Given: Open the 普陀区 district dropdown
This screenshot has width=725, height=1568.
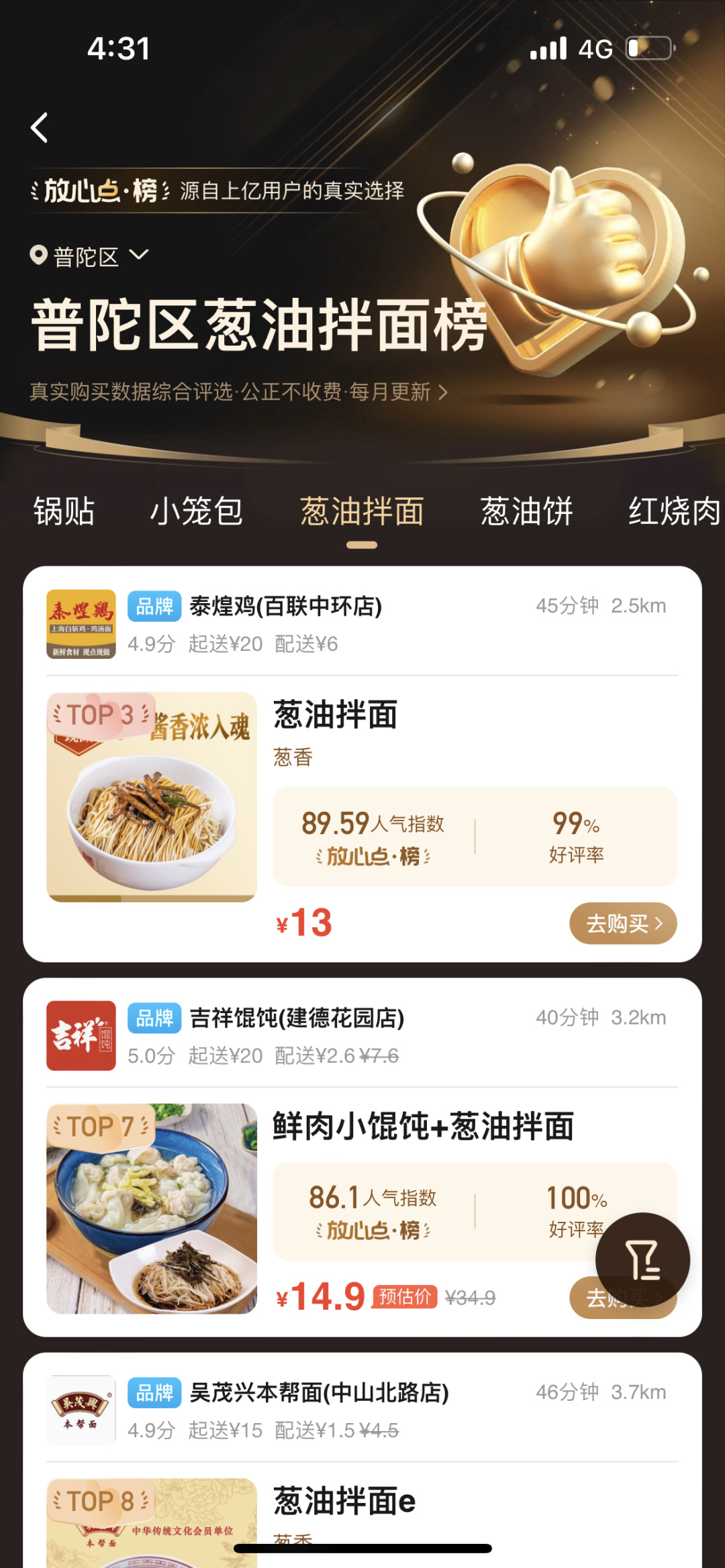Looking at the screenshot, I should 89,256.
